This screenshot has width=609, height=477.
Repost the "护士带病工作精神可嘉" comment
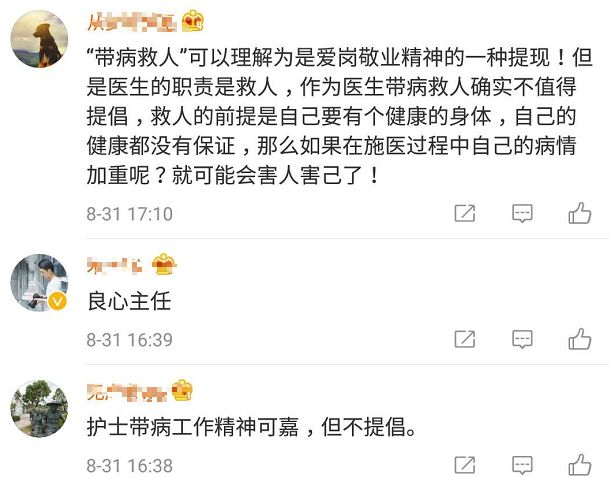[465, 465]
